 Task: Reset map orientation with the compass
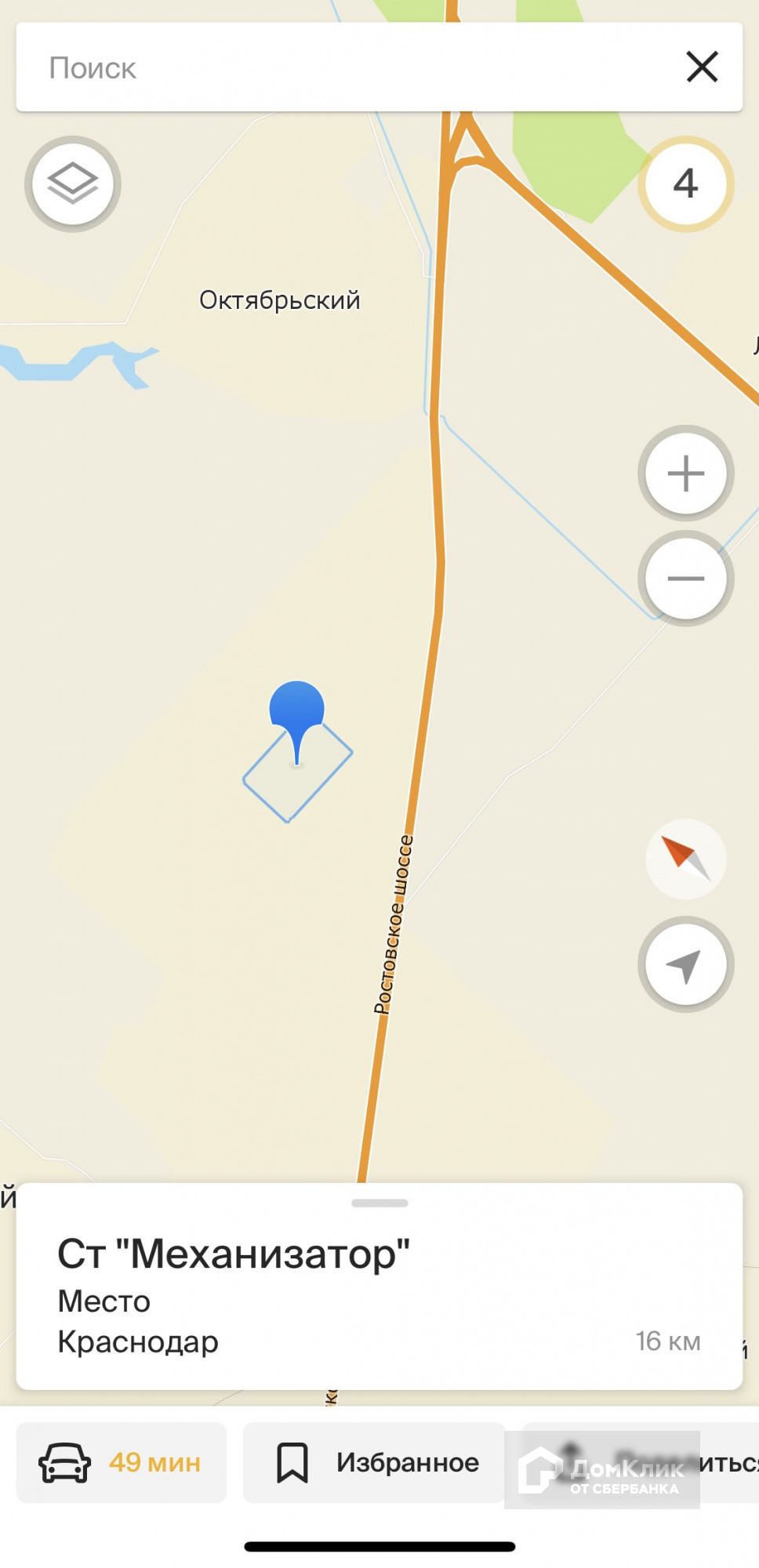click(x=685, y=858)
